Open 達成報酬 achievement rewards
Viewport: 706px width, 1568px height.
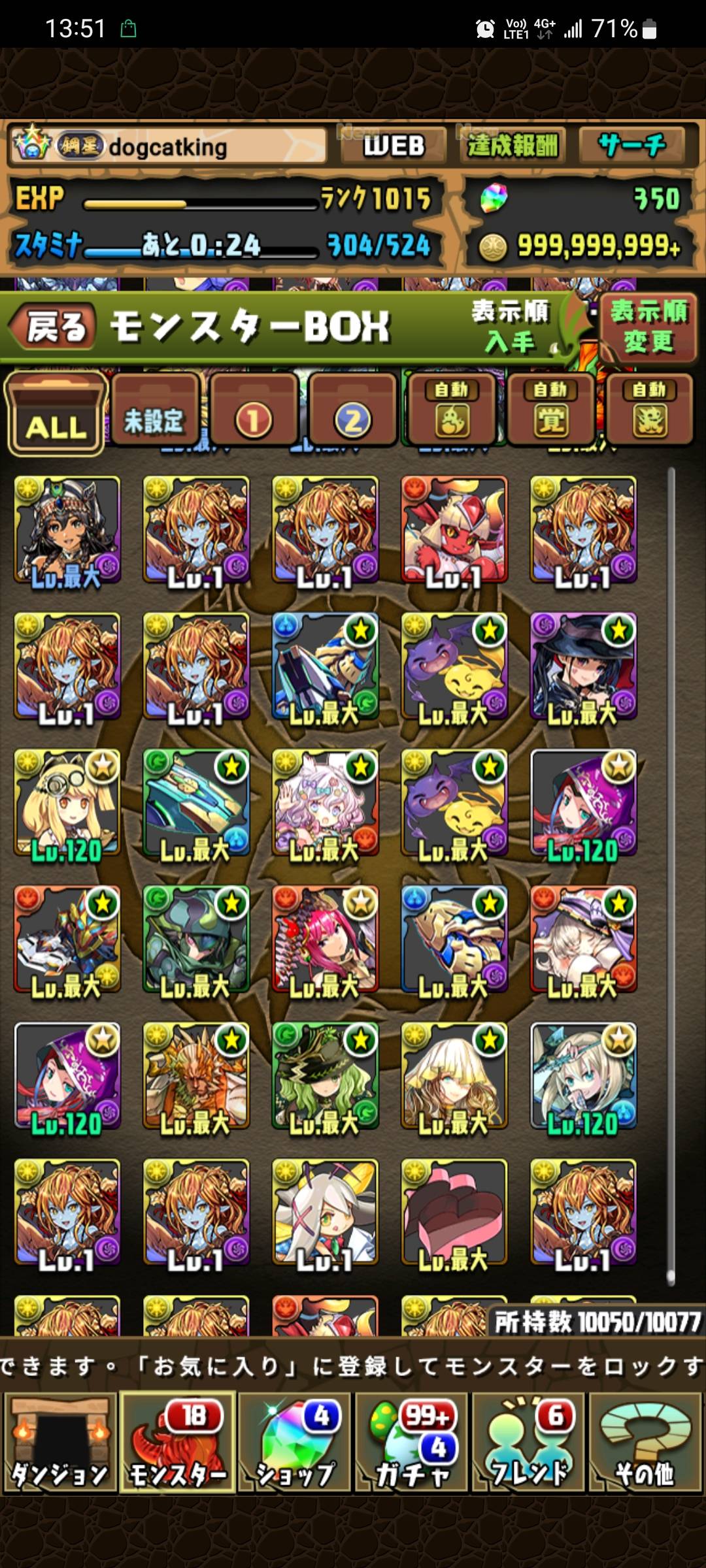click(512, 146)
